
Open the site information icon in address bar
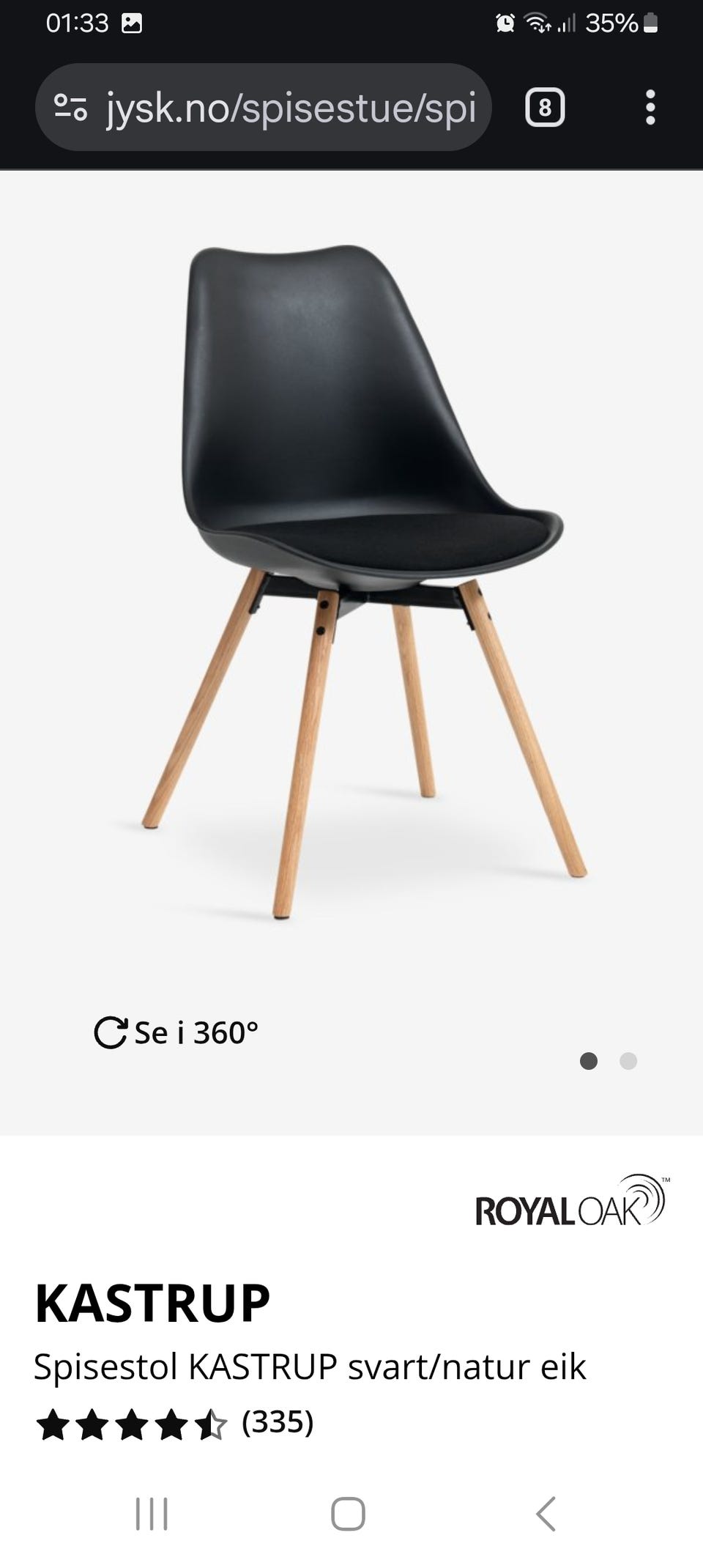pos(71,108)
